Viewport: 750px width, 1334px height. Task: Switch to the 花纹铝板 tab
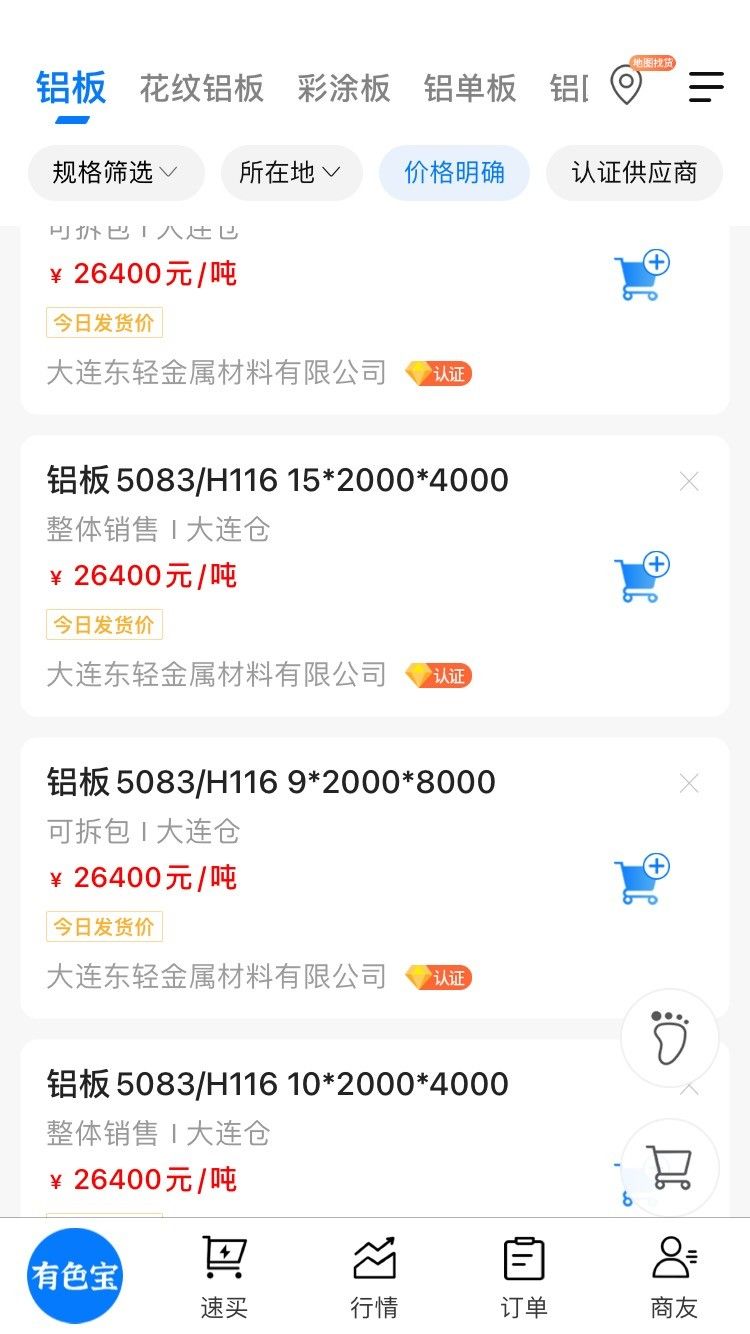[x=201, y=88]
